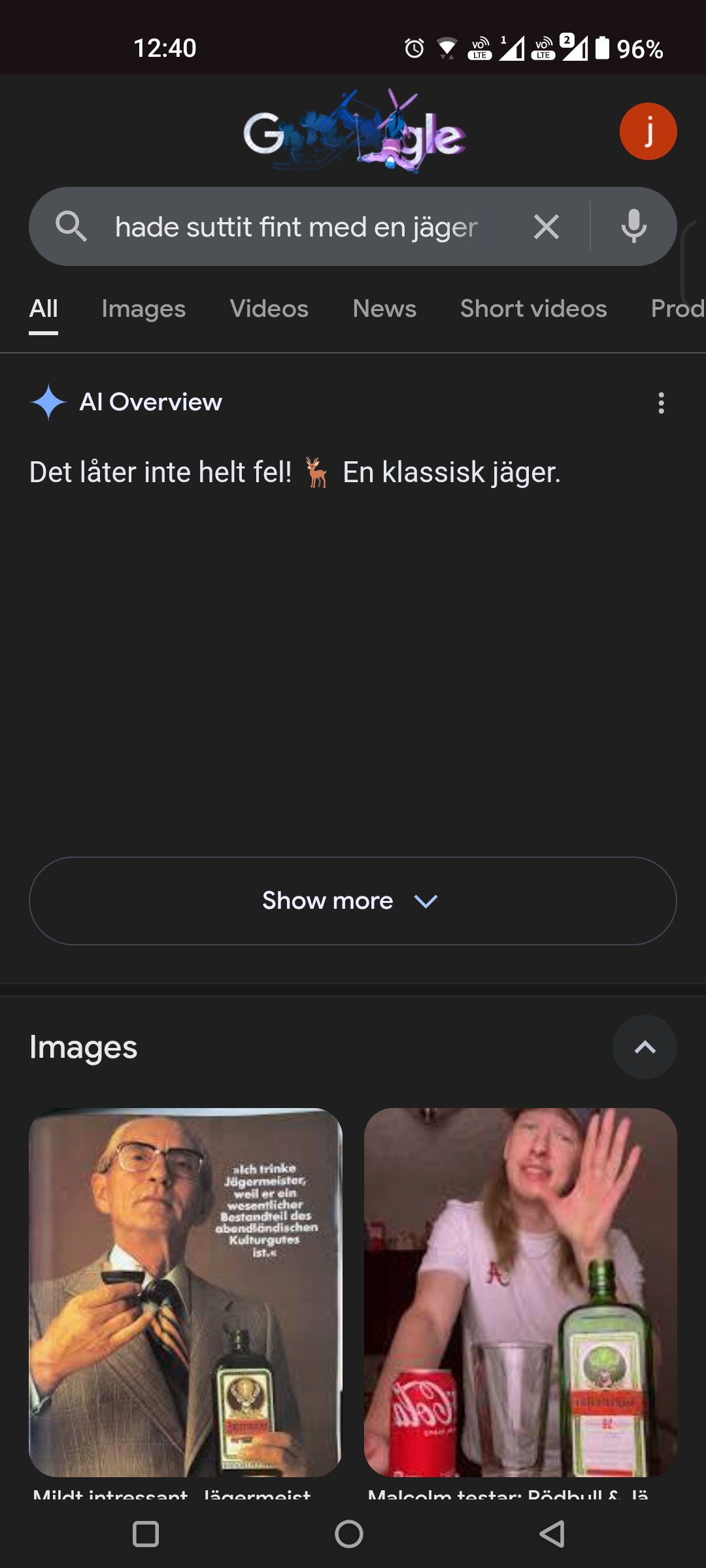Open AI Overview three-dot options menu

pyautogui.click(x=661, y=403)
